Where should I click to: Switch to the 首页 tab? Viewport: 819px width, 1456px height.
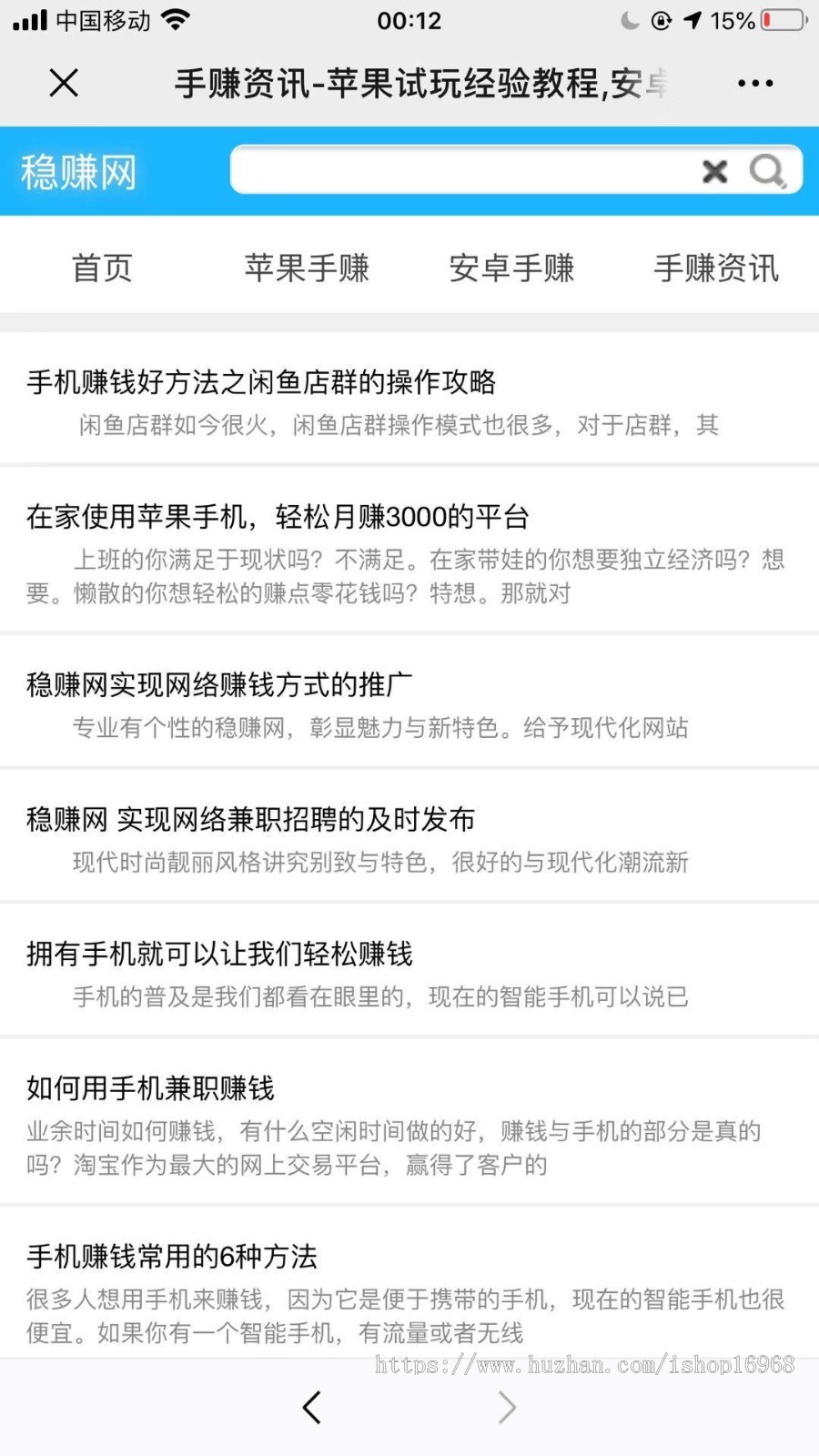coord(102,267)
